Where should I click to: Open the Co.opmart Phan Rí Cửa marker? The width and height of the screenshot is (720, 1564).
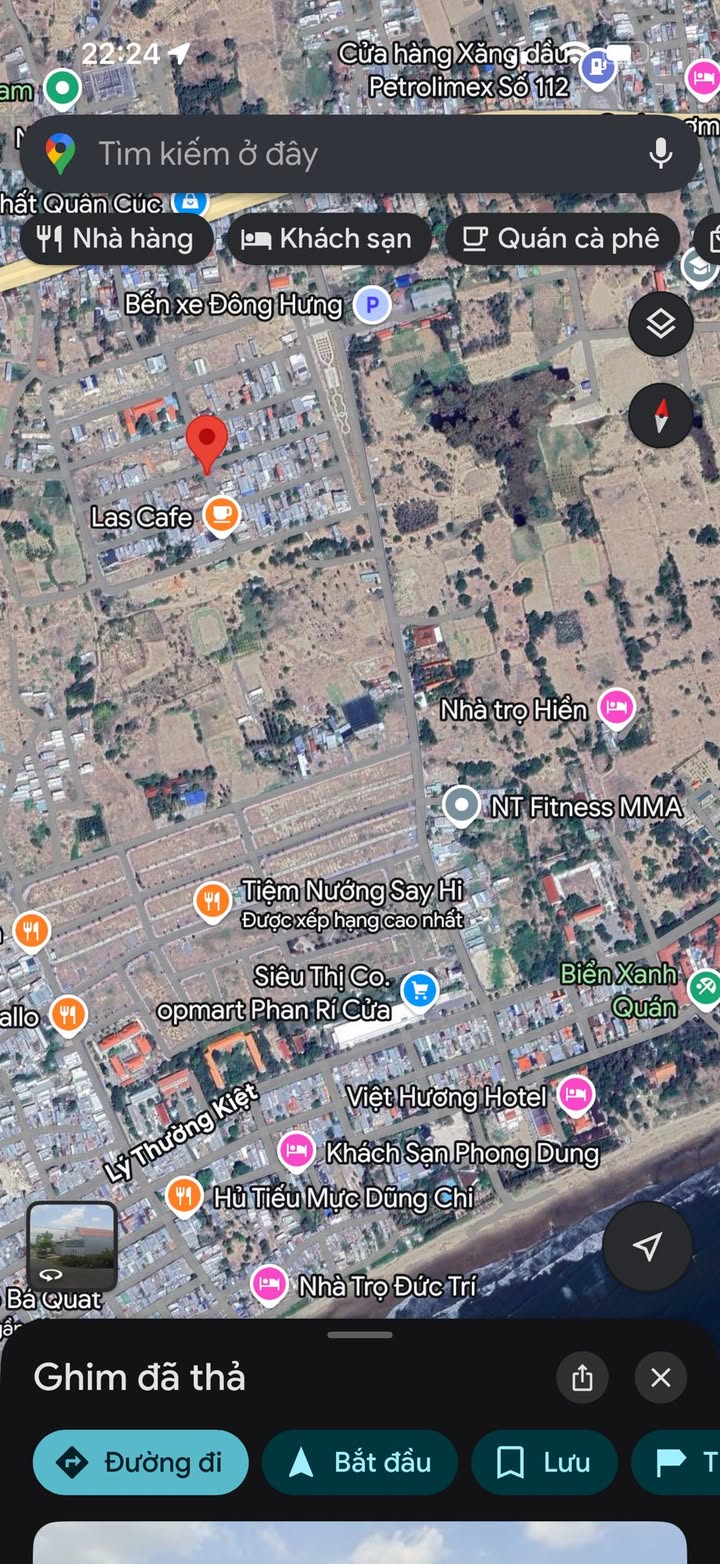pos(420,991)
